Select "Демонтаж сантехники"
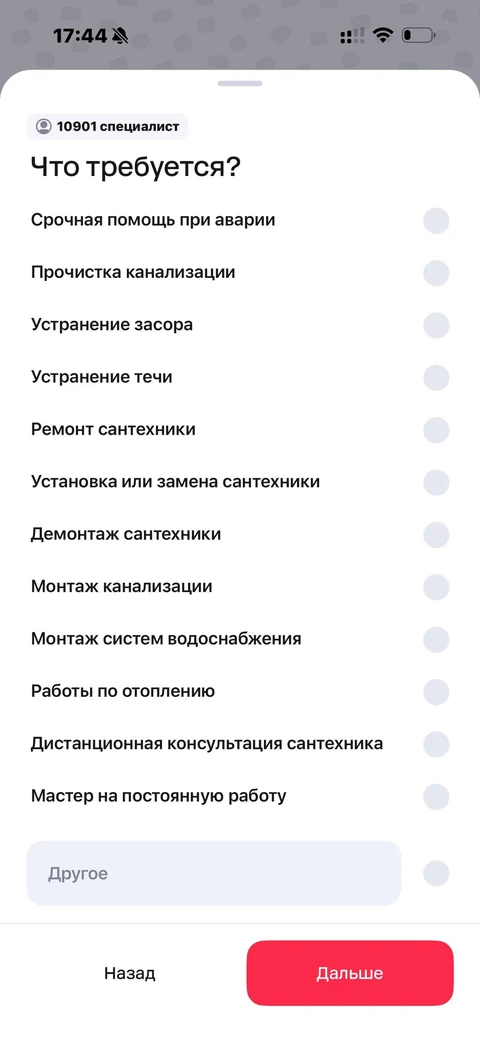This screenshot has width=480, height=1043. click(x=240, y=534)
